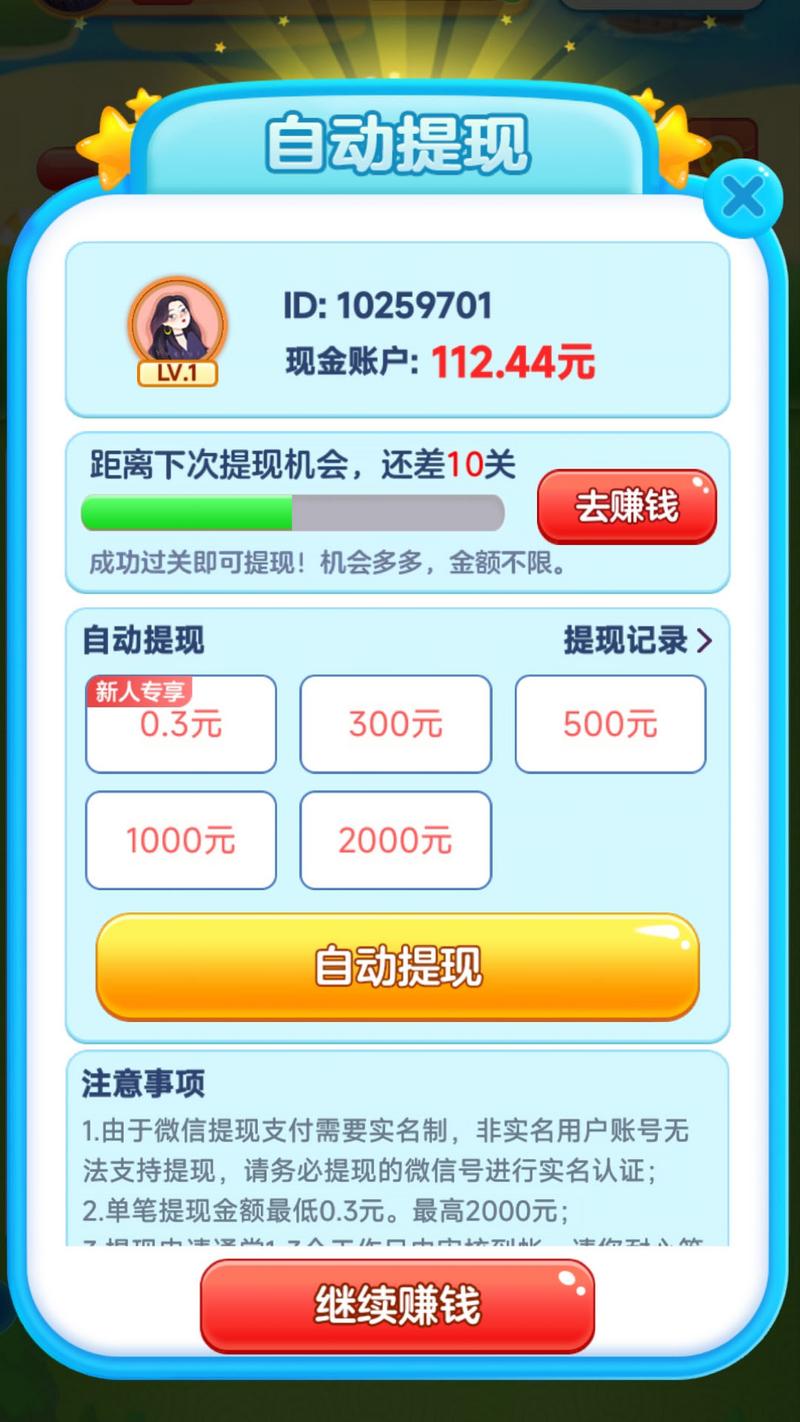This screenshot has height=1422, width=800.
Task: Tap 继续赚钱 to keep earning
Action: tap(398, 1306)
